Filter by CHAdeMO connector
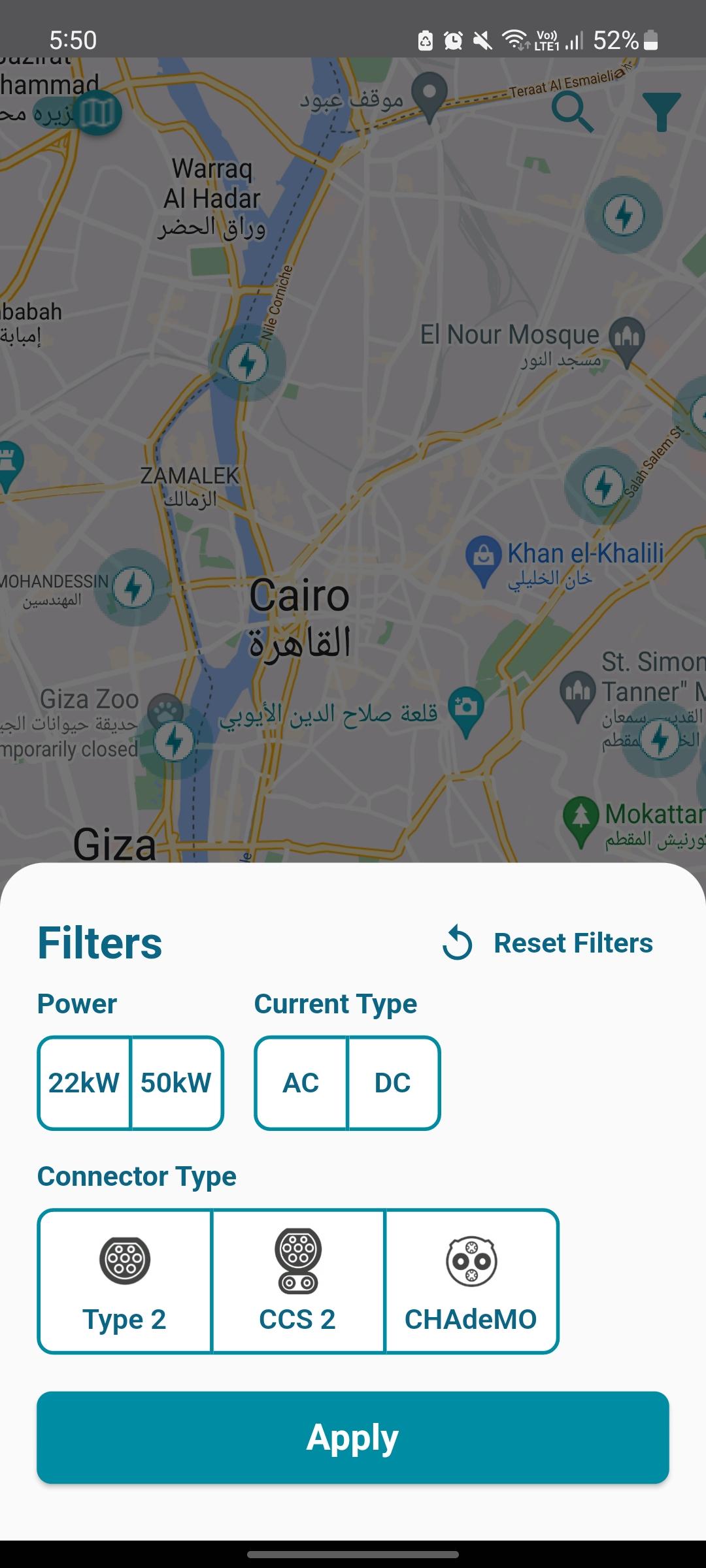706x1568 pixels. pyautogui.click(x=471, y=1281)
